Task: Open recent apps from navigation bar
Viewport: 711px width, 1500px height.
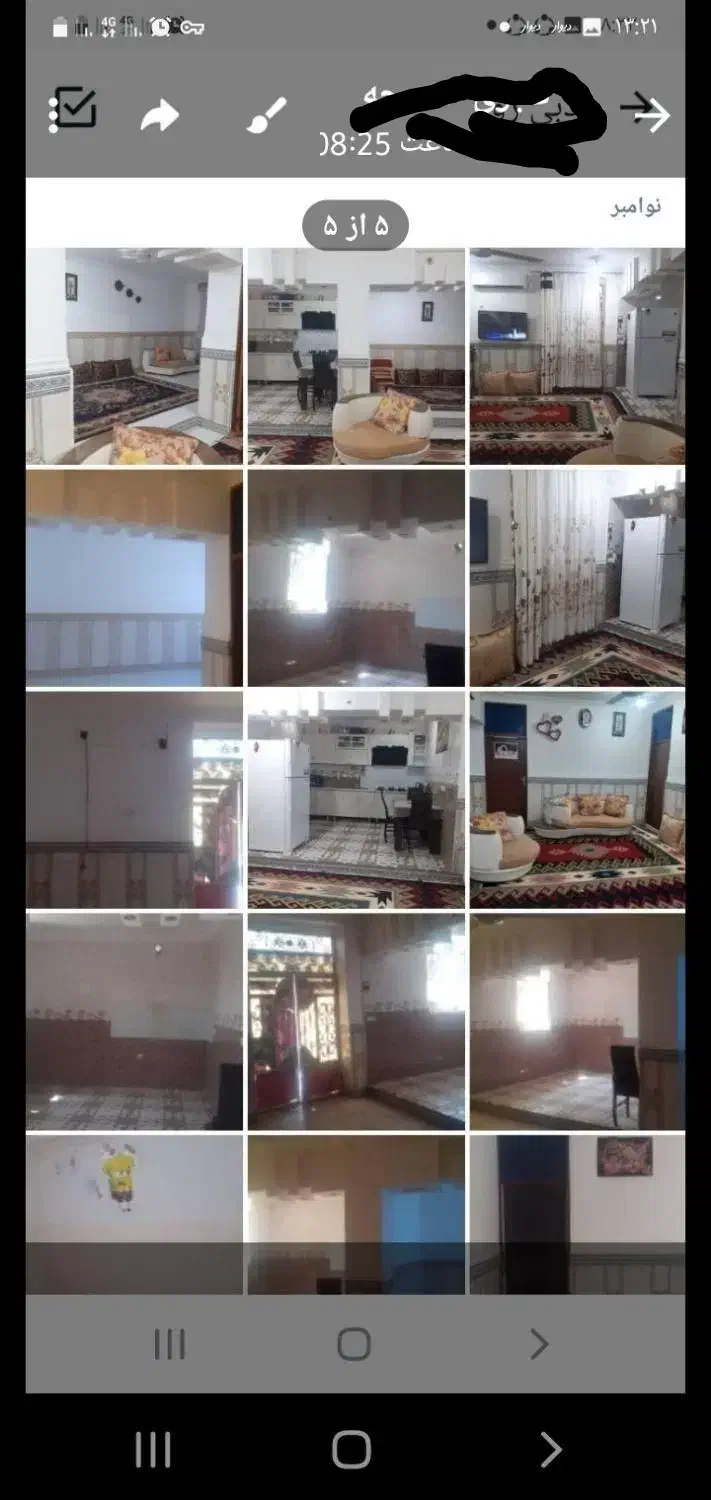Action: [153, 1449]
